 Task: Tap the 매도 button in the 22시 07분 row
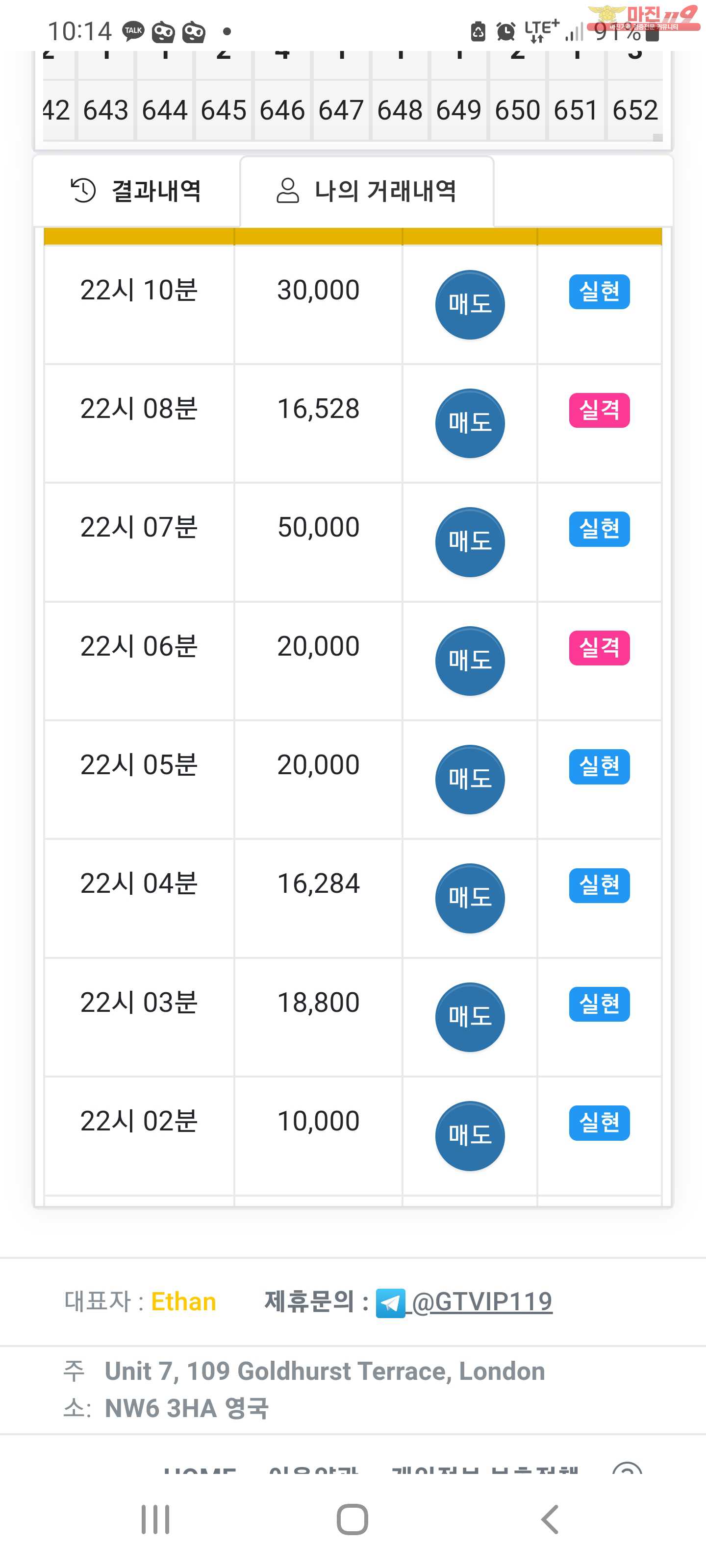pyautogui.click(x=470, y=542)
